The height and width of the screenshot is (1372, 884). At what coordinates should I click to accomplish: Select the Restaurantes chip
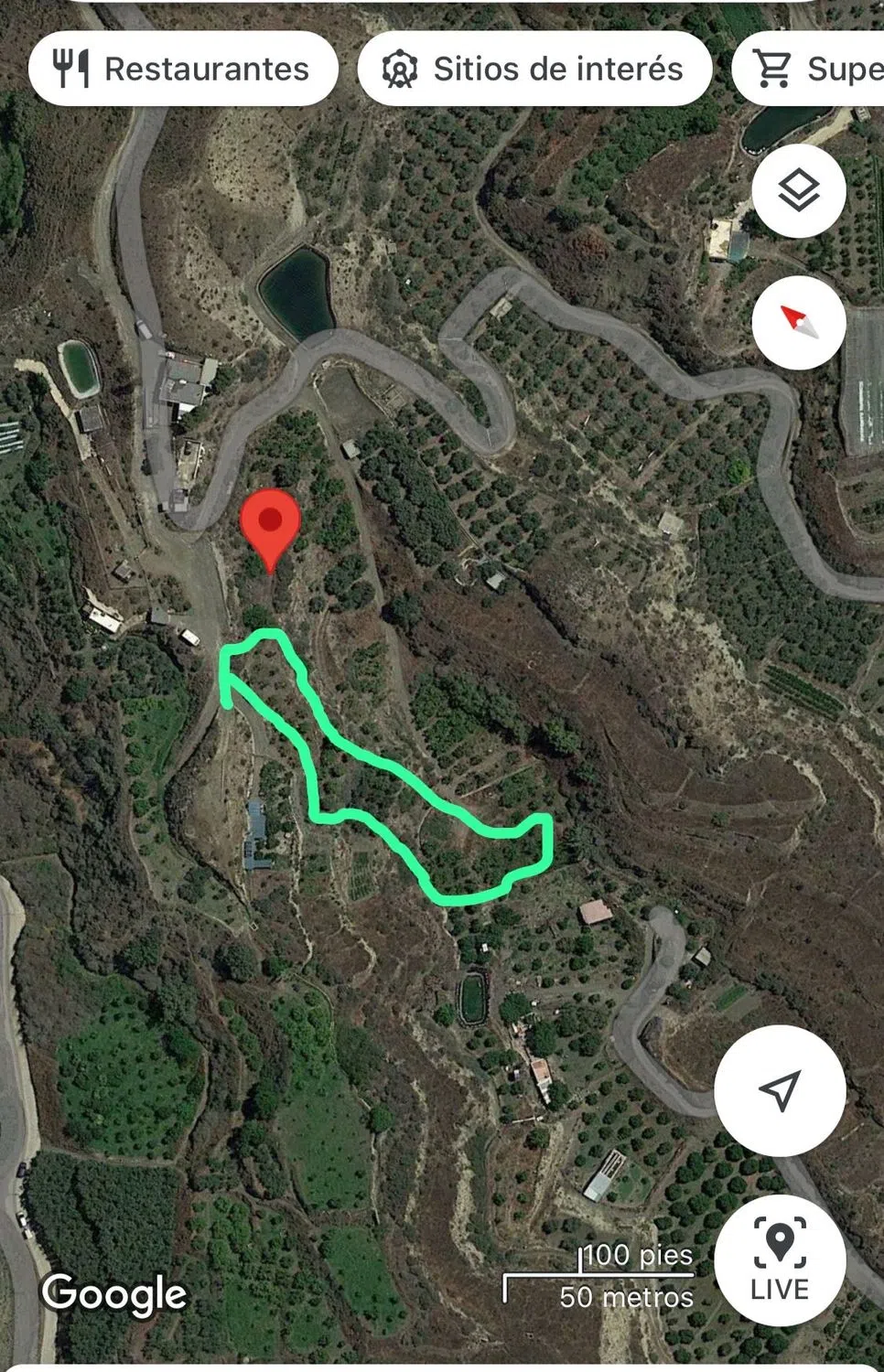[x=183, y=69]
